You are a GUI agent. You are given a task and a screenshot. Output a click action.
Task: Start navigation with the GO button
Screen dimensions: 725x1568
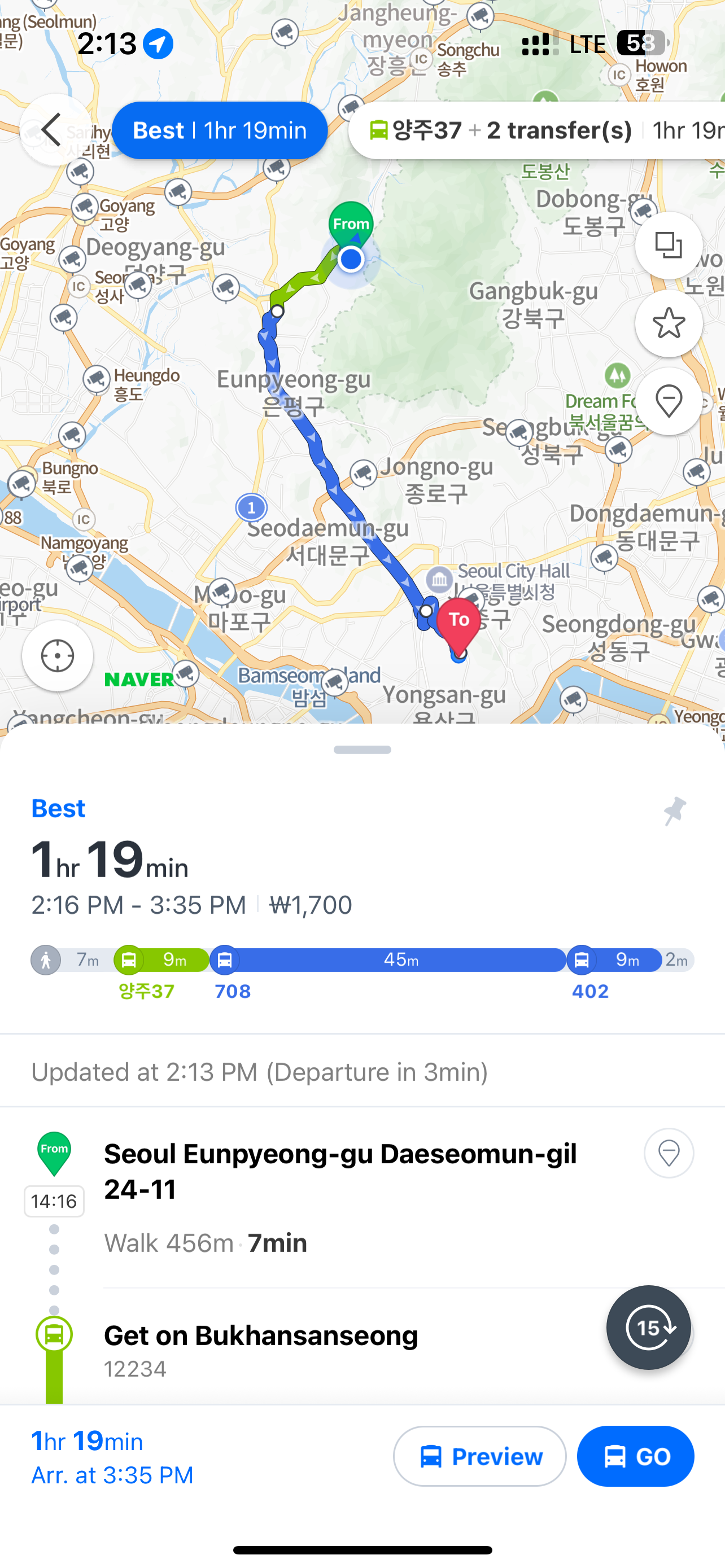coord(636,1456)
